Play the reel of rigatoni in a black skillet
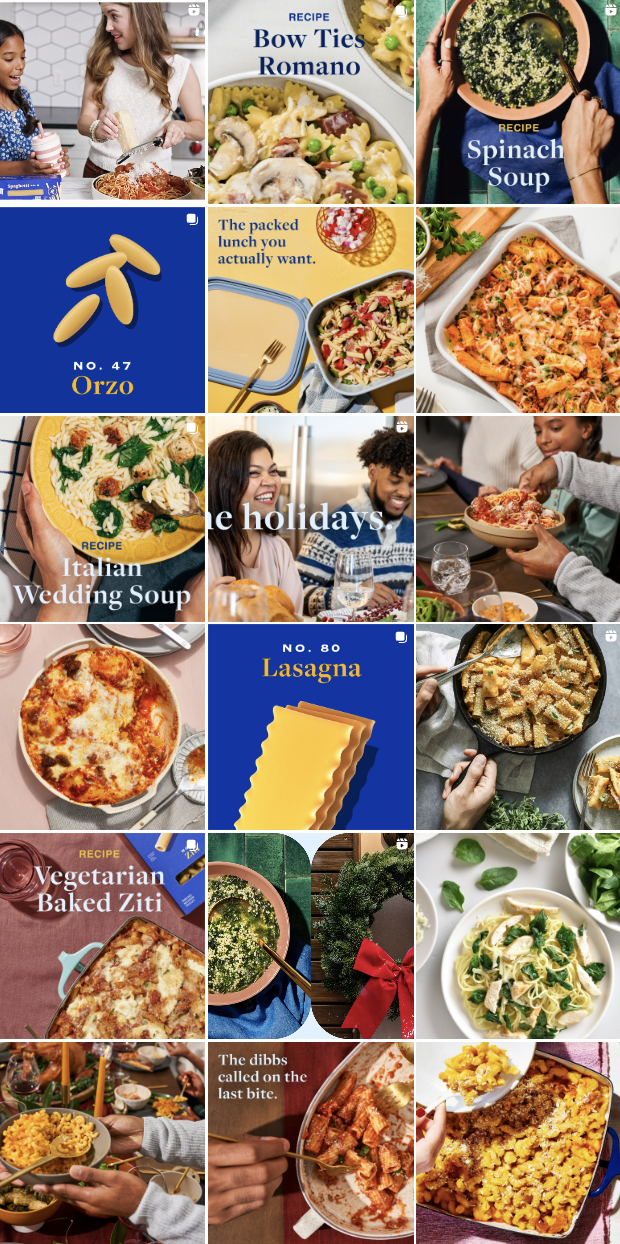Viewport: 620px width, 1244px height. 517,727
